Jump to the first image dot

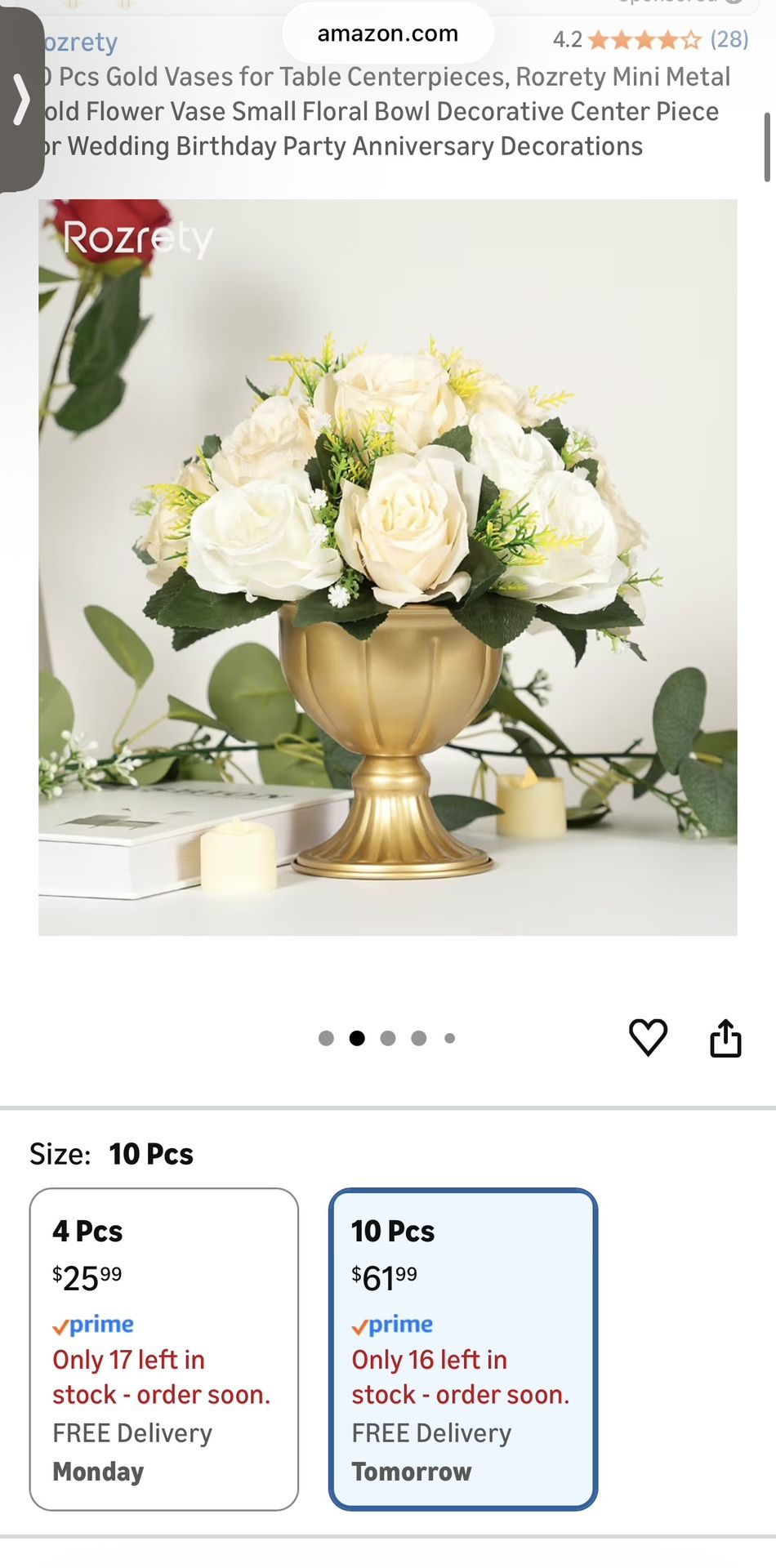(x=326, y=1038)
